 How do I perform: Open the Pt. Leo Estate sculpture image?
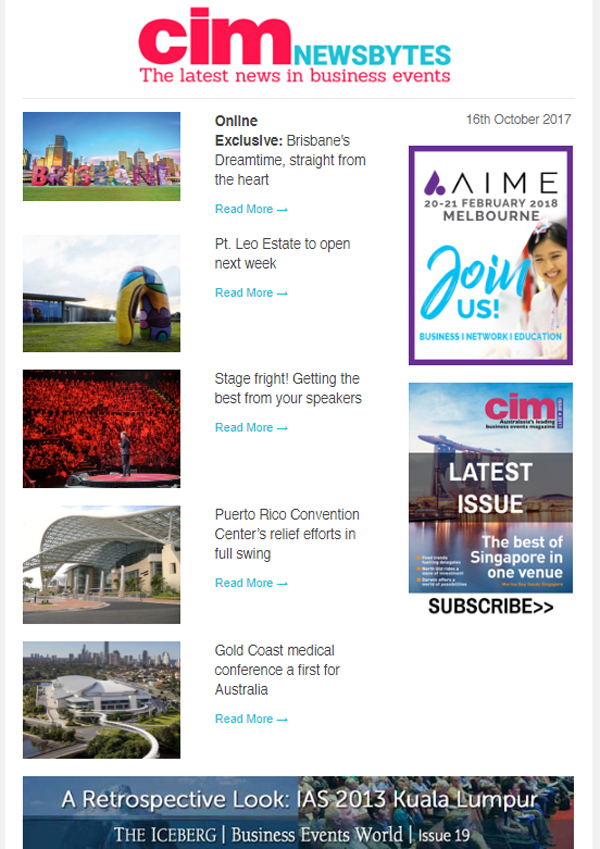[x=101, y=293]
